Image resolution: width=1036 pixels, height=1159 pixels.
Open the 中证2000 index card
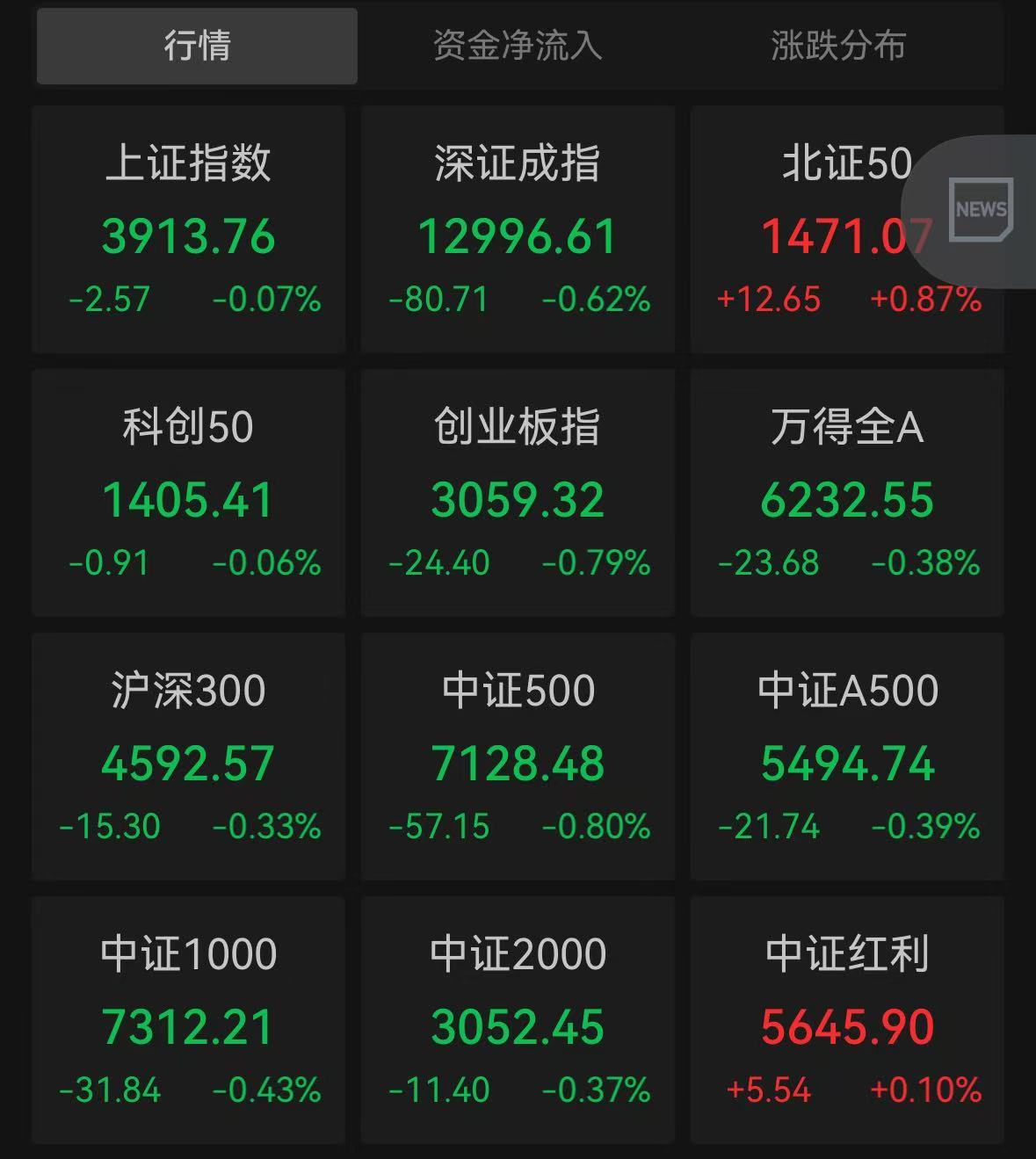pyautogui.click(x=518, y=1020)
